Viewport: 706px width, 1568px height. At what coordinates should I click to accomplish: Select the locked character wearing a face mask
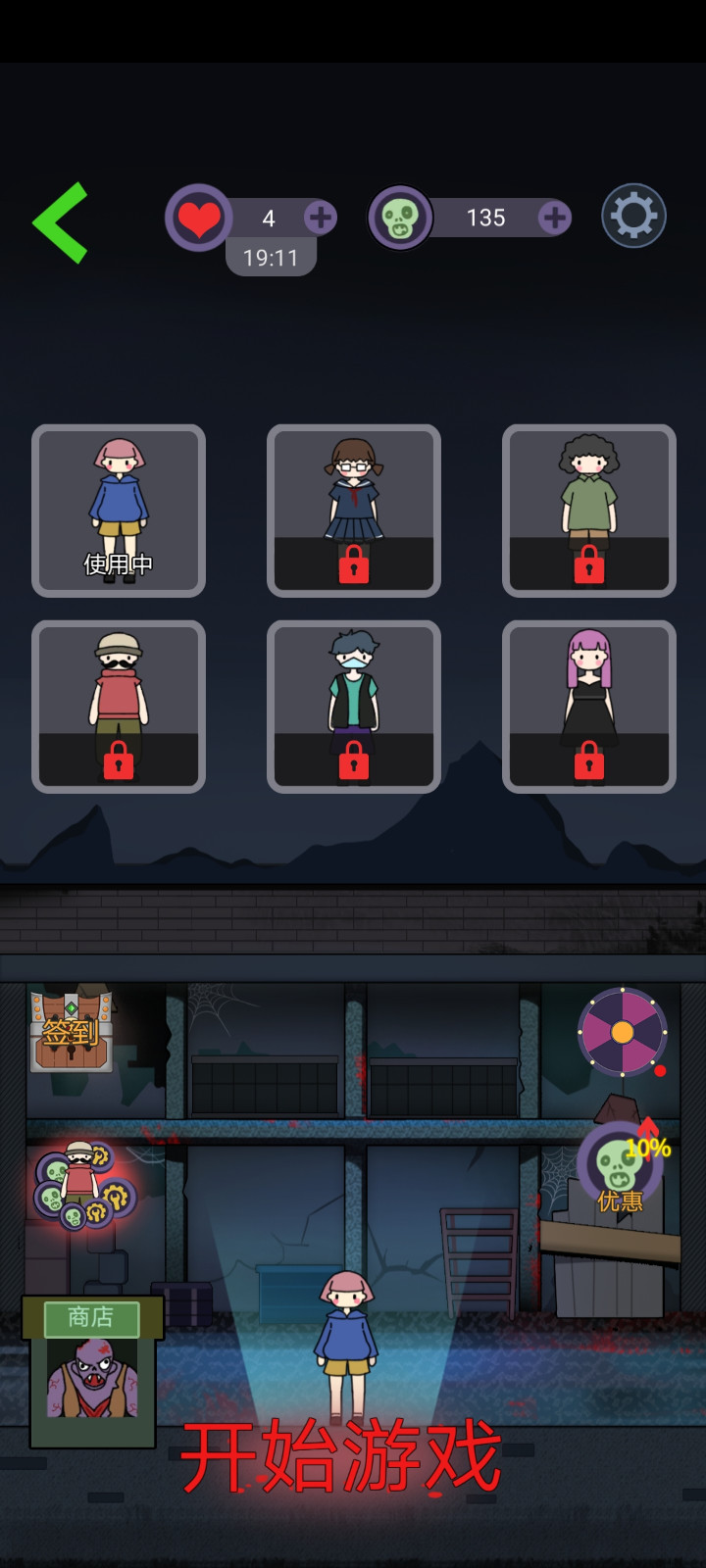pyautogui.click(x=354, y=707)
